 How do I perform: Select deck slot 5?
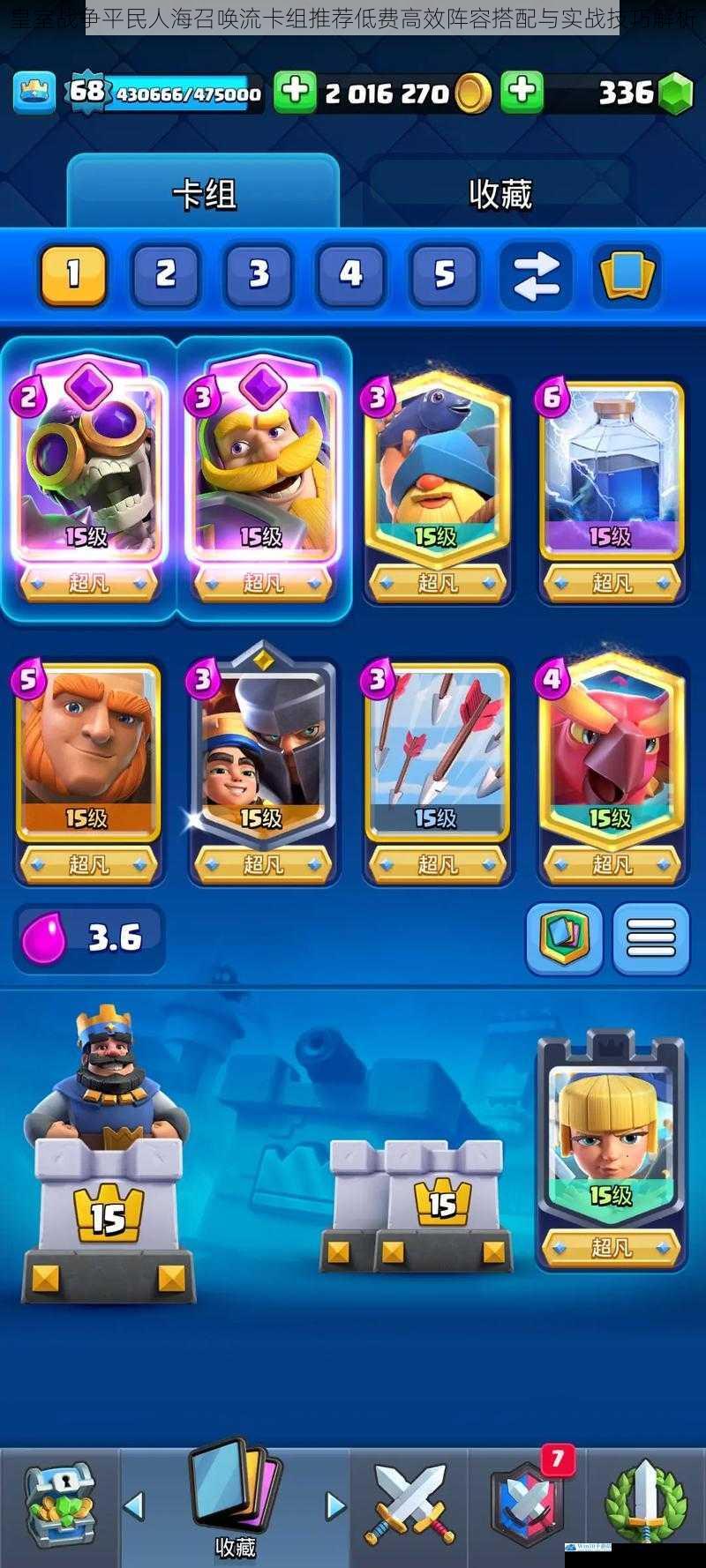(444, 275)
